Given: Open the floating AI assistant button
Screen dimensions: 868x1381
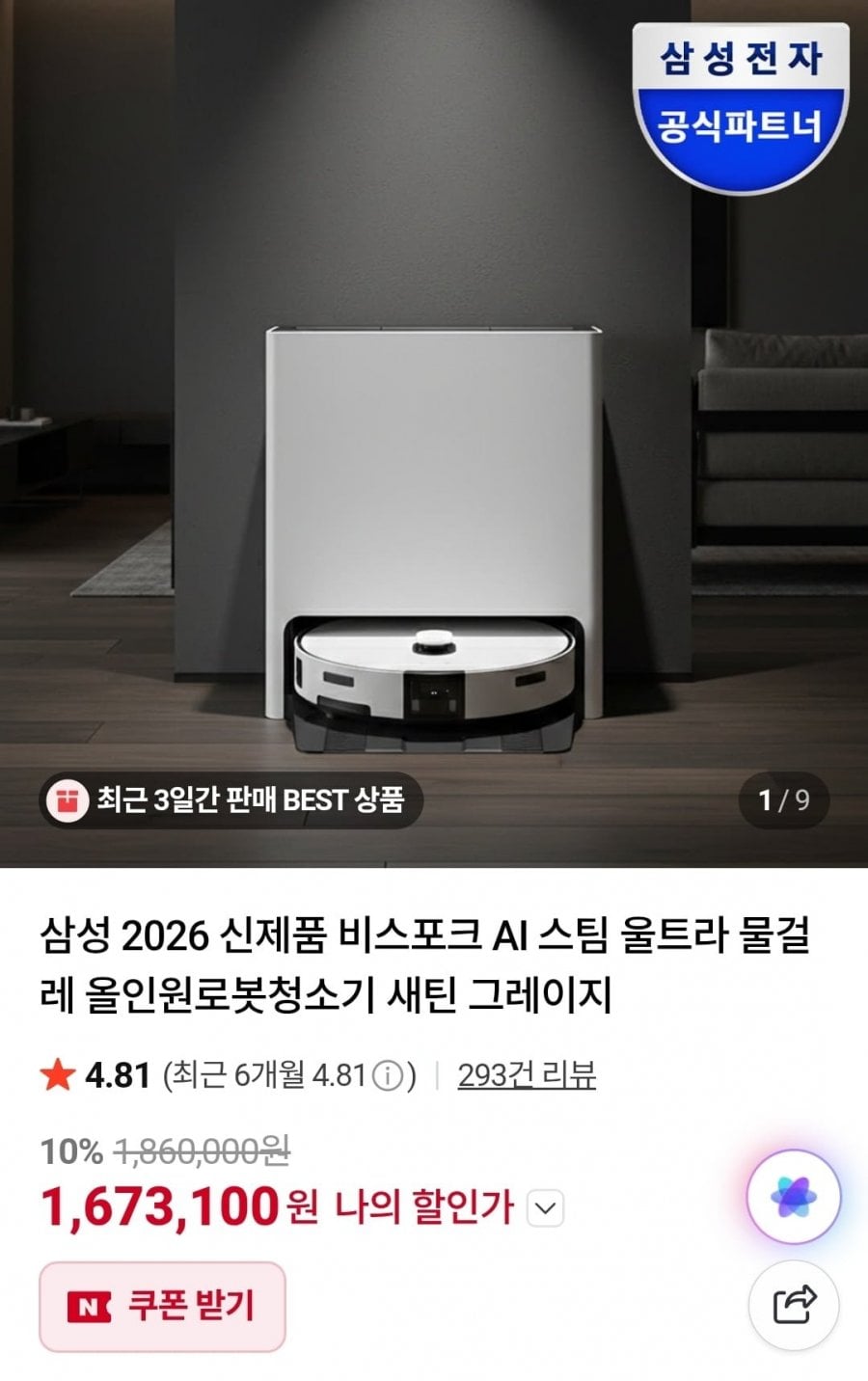Looking at the screenshot, I should click(794, 1197).
